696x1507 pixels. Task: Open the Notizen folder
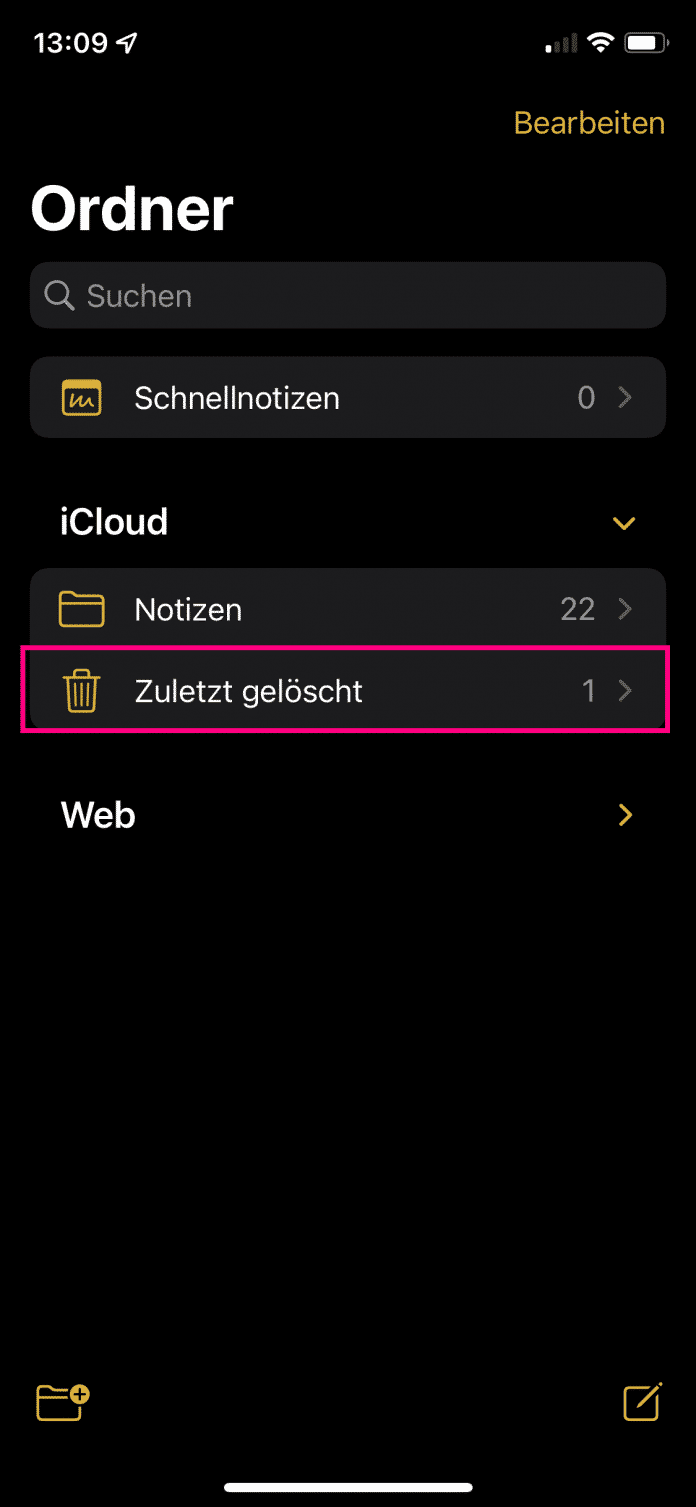point(347,609)
